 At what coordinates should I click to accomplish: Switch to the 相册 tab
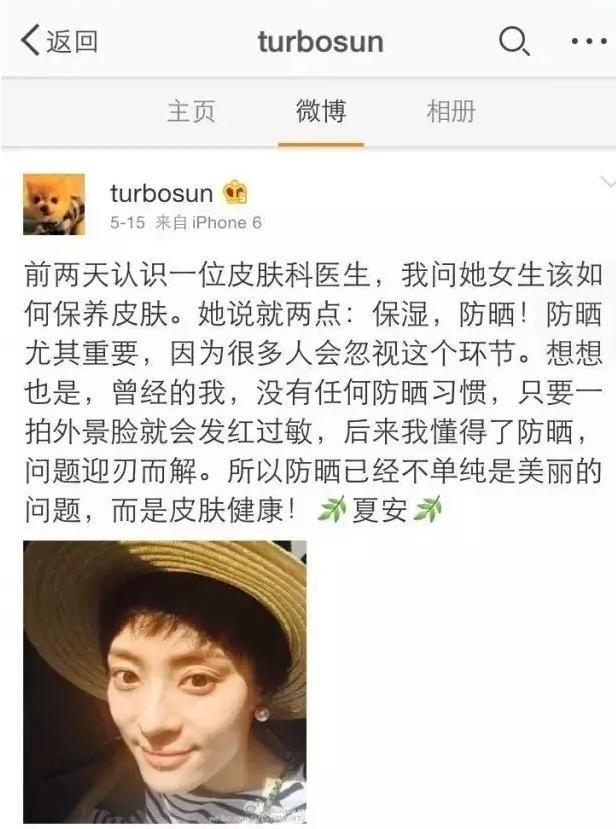(451, 111)
